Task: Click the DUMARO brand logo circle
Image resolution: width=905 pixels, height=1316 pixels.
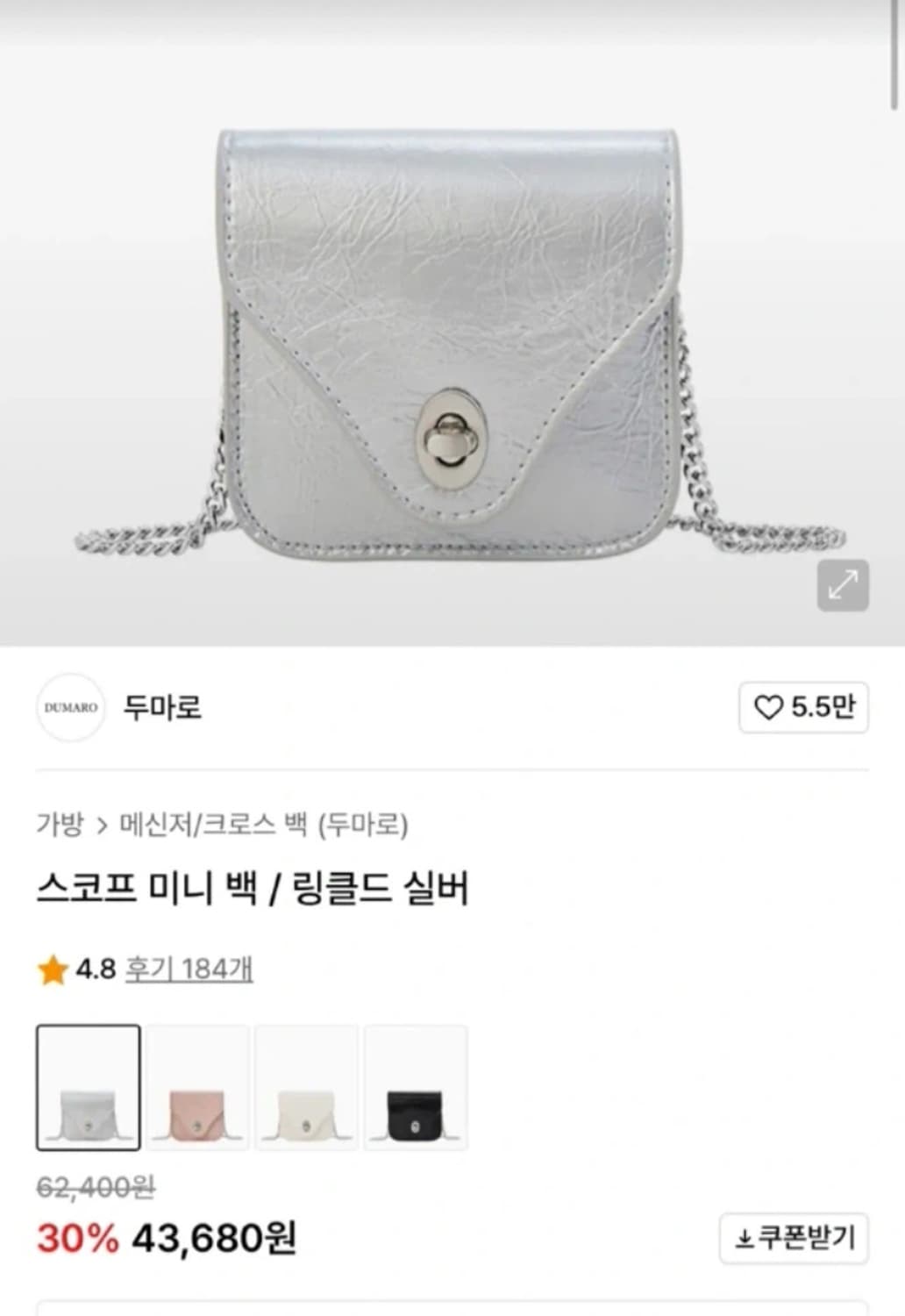Action: click(x=70, y=707)
